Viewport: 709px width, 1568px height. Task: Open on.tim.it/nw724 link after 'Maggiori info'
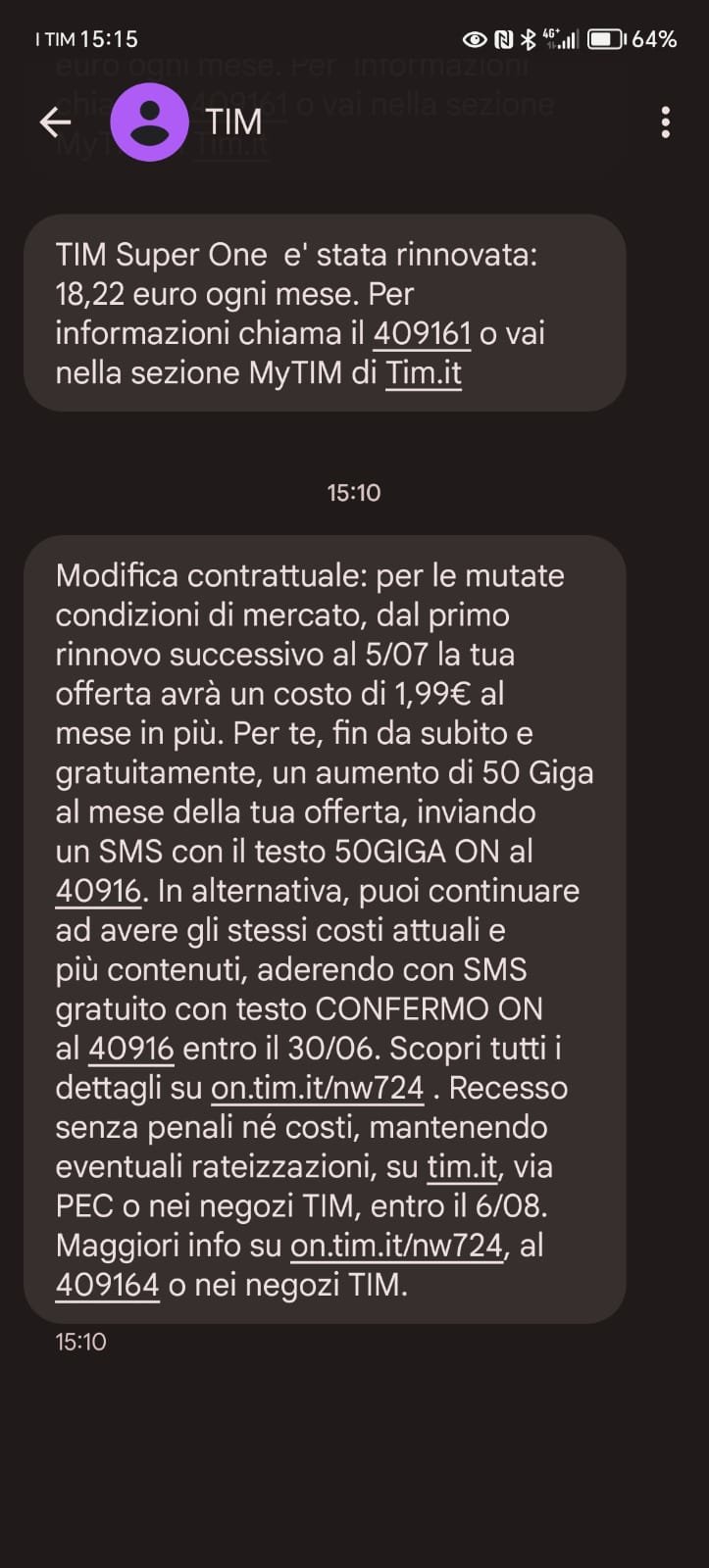coord(396,1246)
